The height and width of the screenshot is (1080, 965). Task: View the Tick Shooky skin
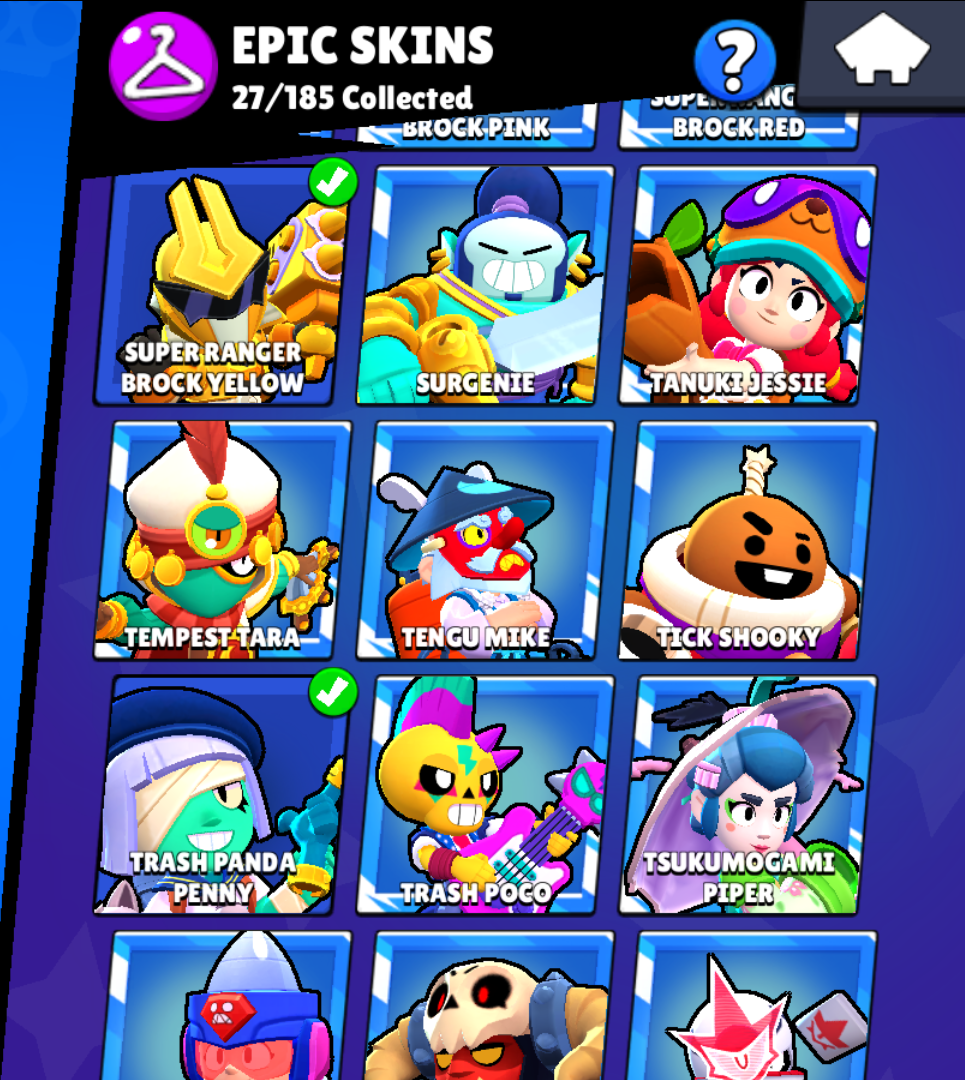(x=747, y=541)
